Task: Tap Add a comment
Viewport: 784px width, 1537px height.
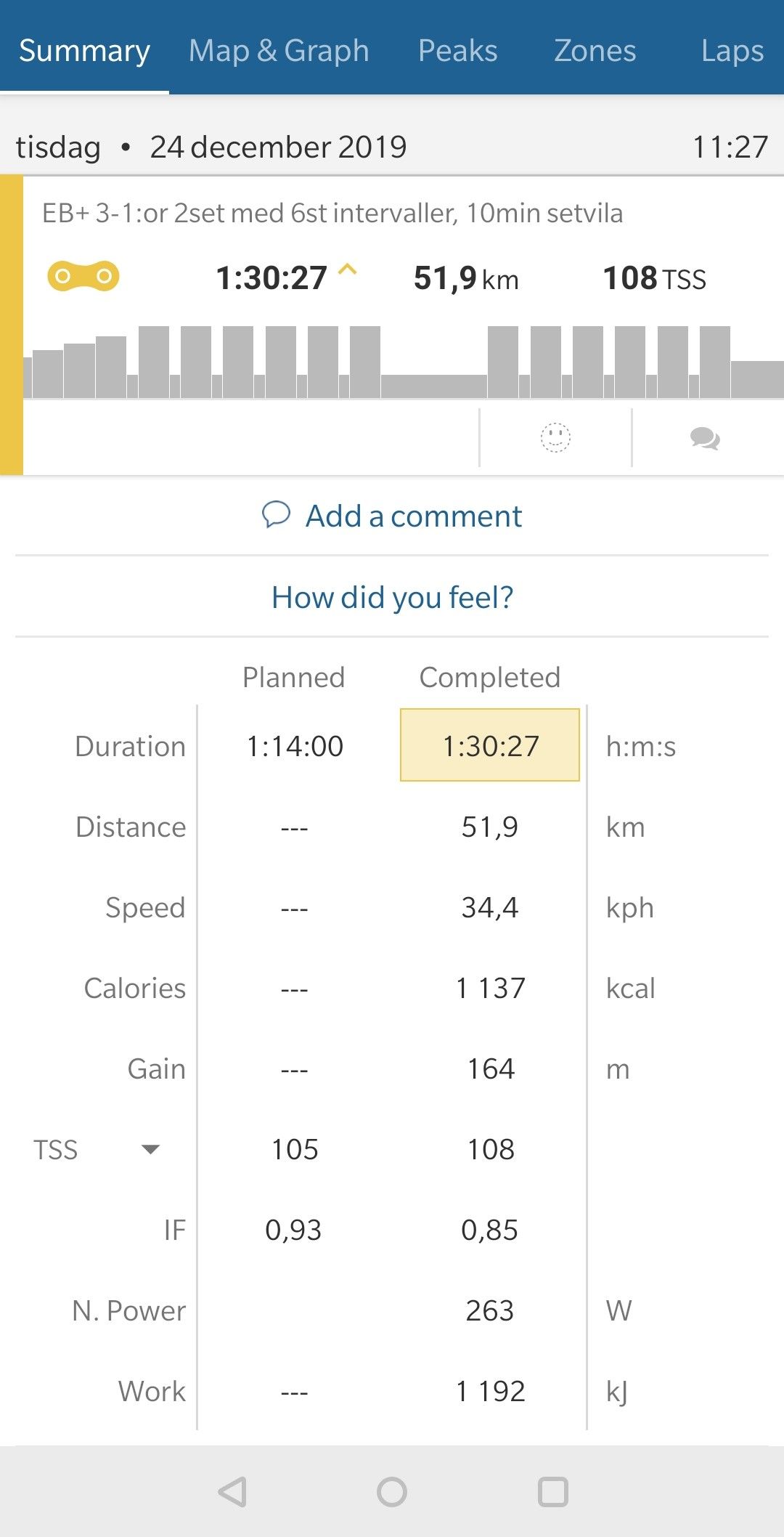Action: pos(392,516)
